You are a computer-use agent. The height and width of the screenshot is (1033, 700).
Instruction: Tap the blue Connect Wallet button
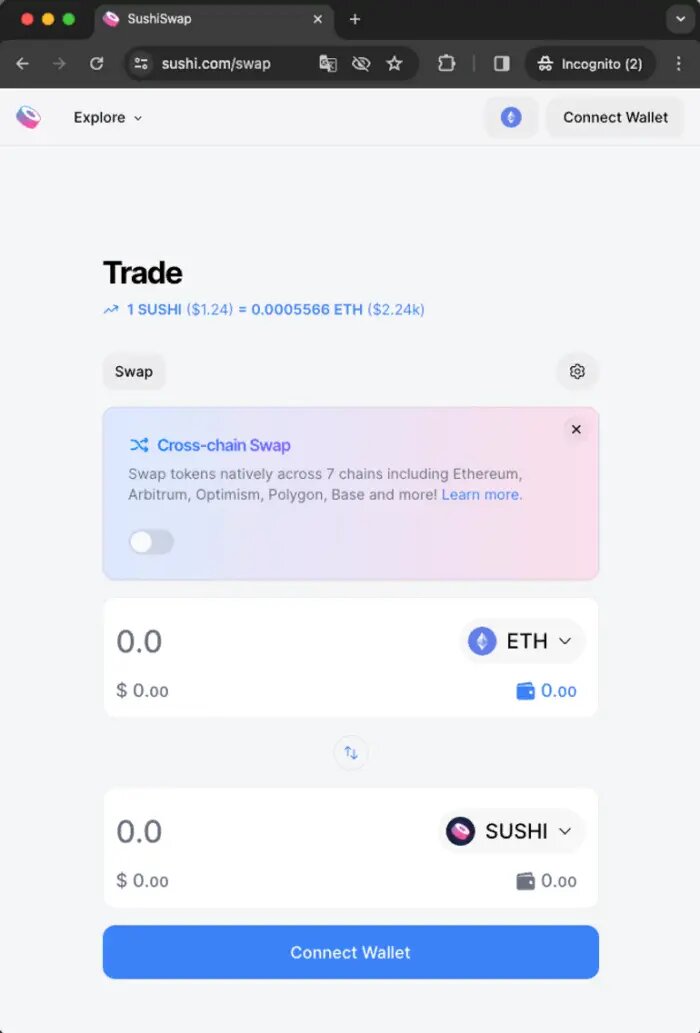click(x=351, y=952)
